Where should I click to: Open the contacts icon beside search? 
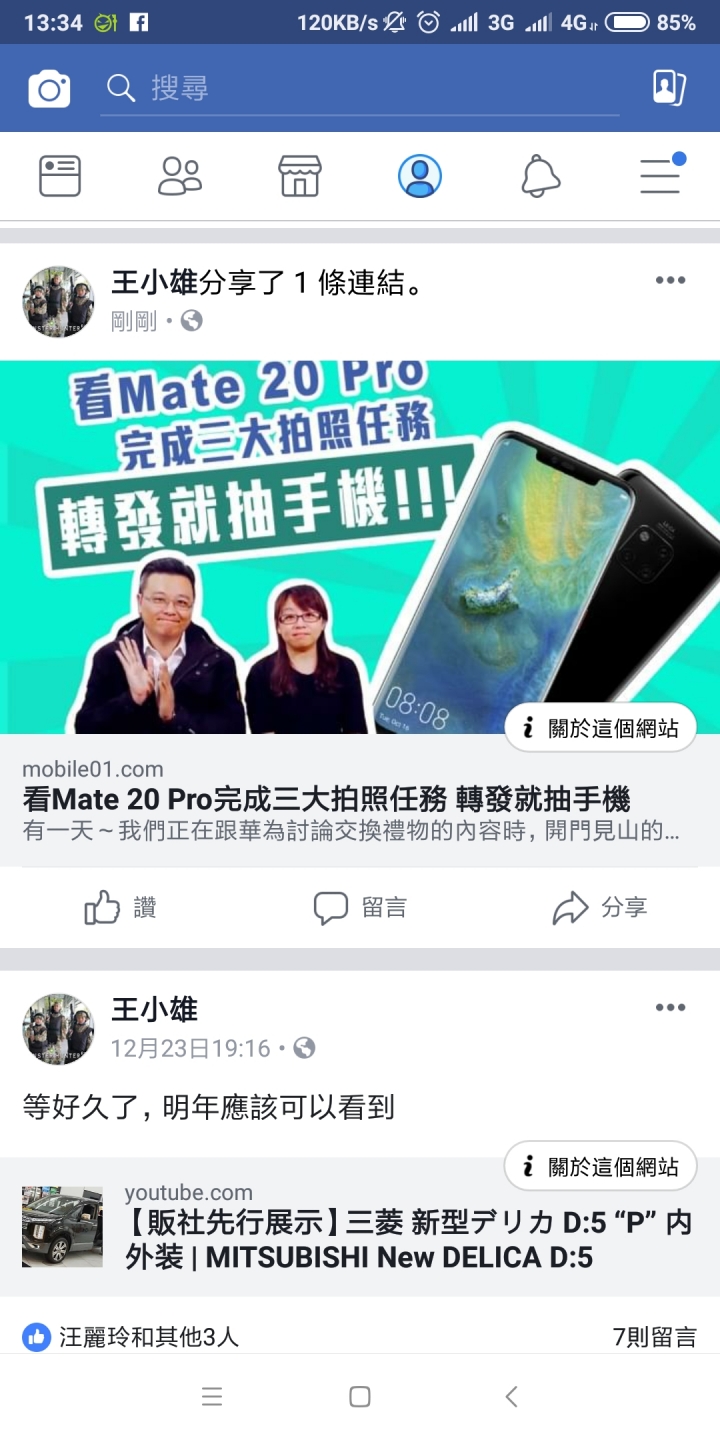click(x=669, y=88)
